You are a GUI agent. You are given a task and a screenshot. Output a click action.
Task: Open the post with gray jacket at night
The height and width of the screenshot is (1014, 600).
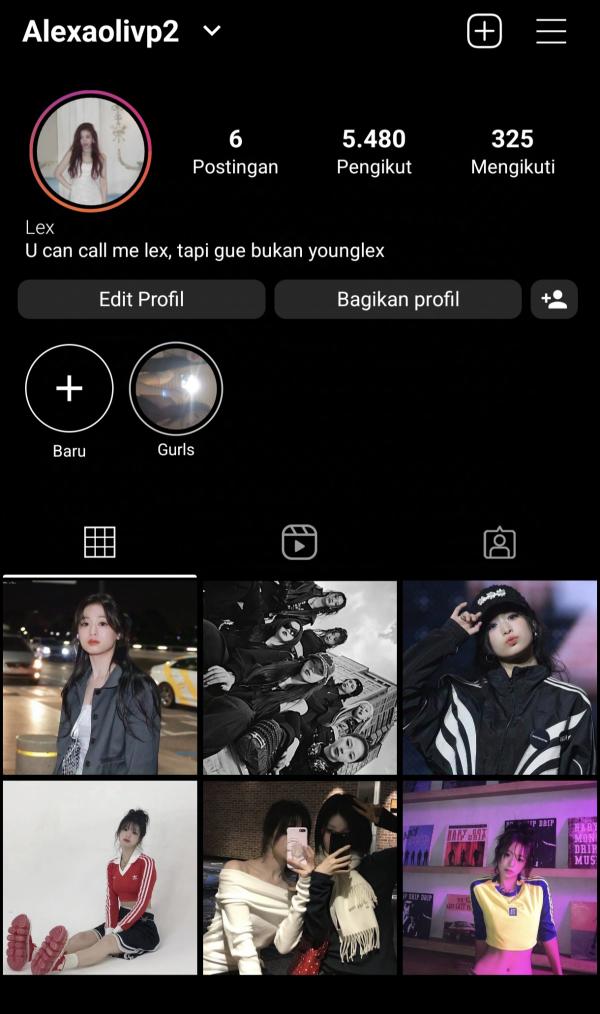pos(99,678)
